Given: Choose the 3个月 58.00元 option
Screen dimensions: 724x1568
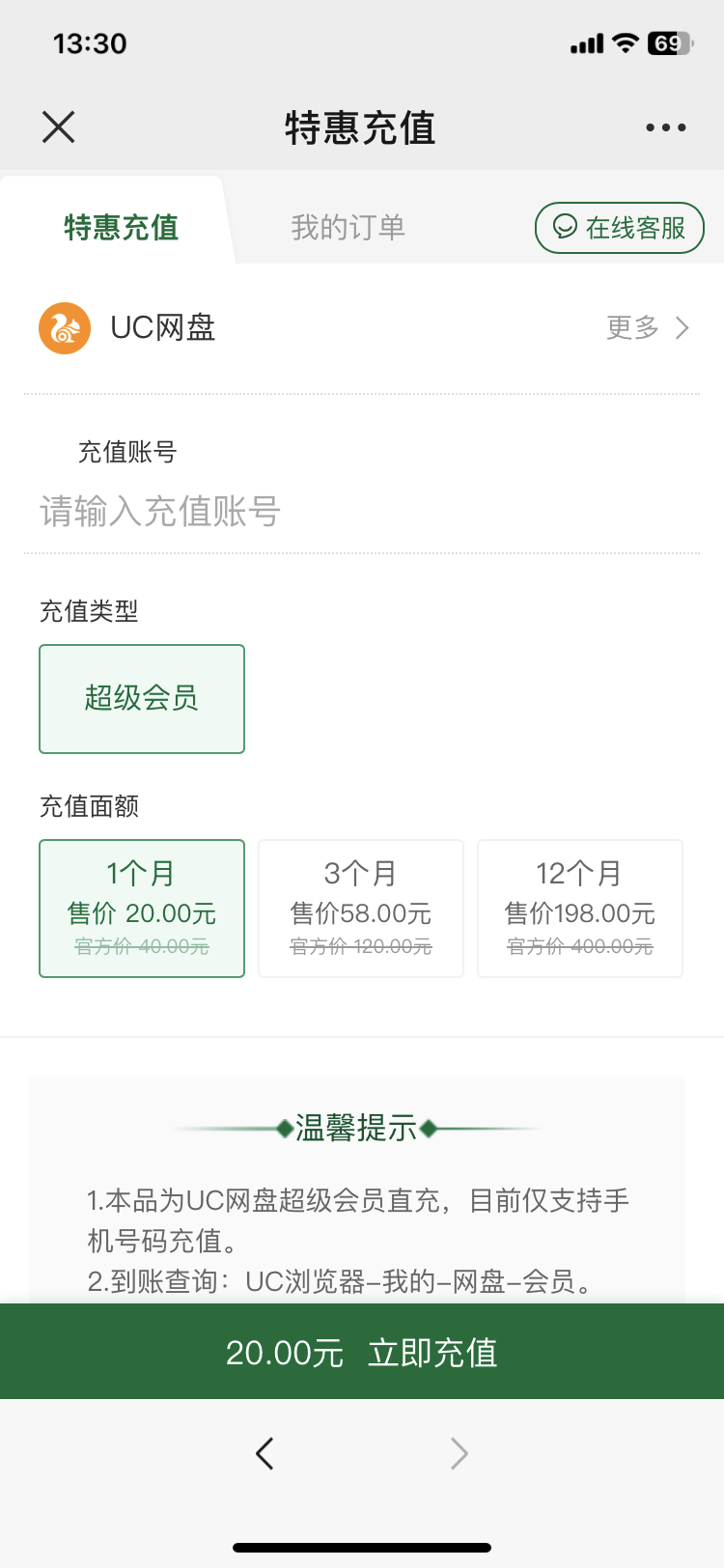Looking at the screenshot, I should click(361, 908).
